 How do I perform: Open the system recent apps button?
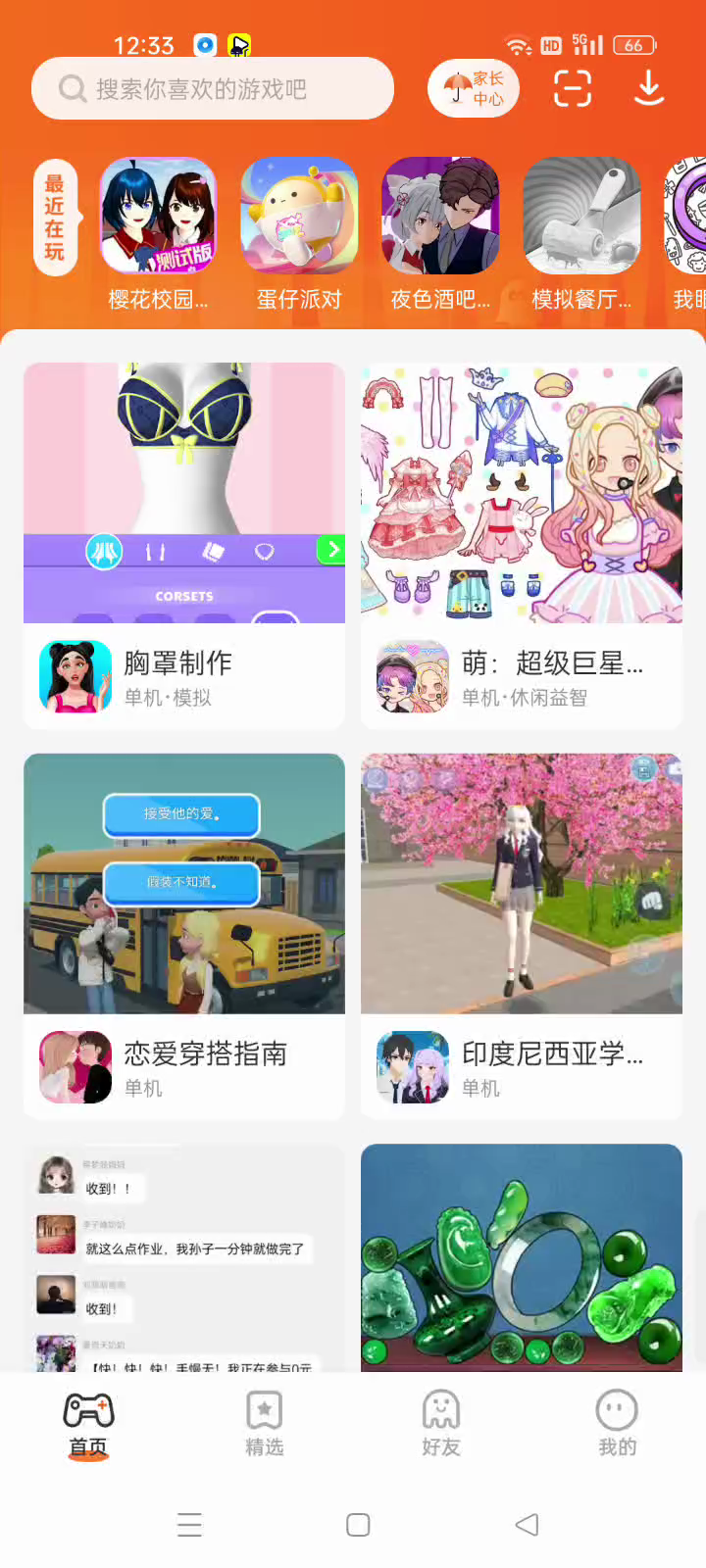(189, 1525)
